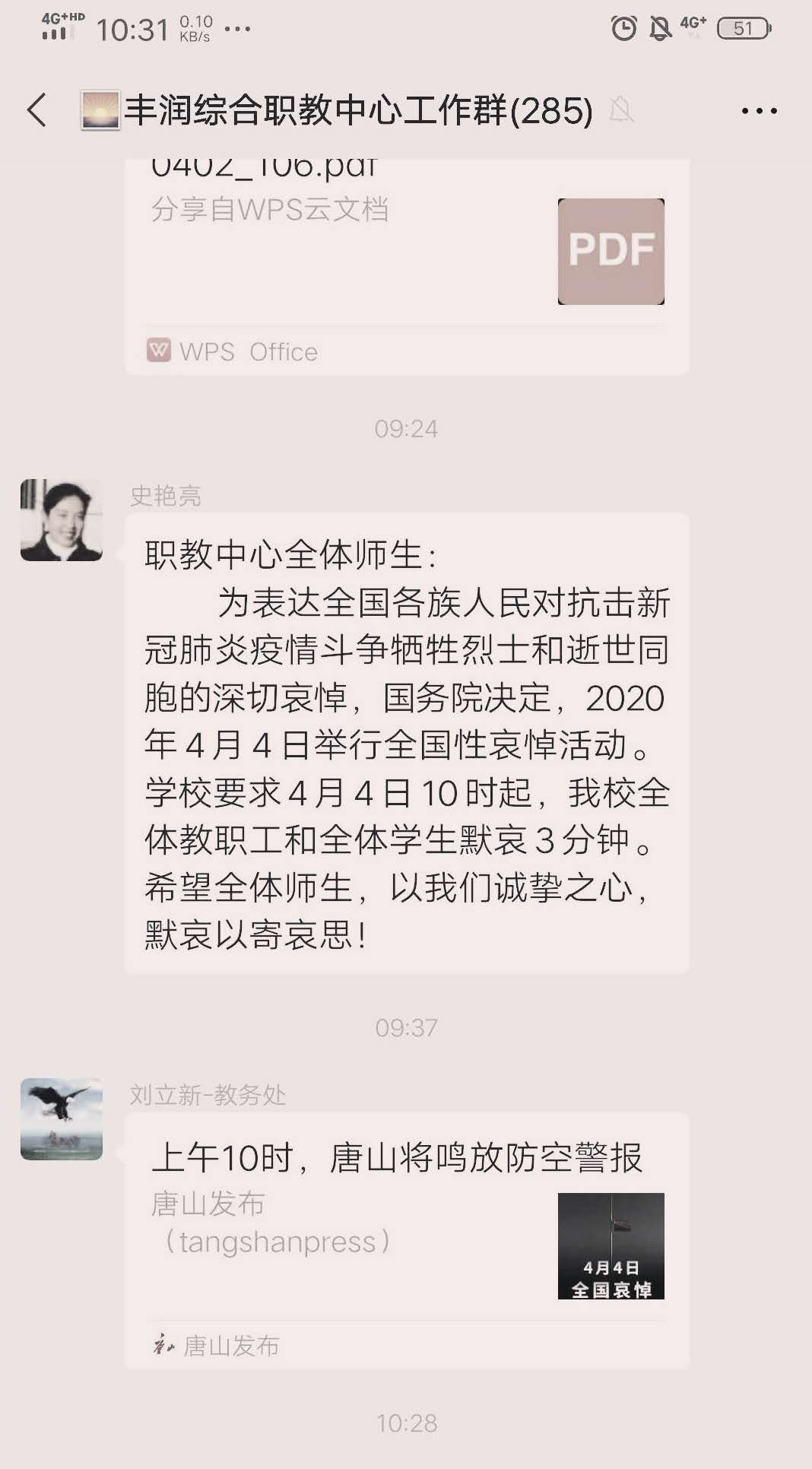This screenshot has height=1469, width=812.
Task: Open the 唐山发布 air raid siren article
Action: click(407, 1242)
